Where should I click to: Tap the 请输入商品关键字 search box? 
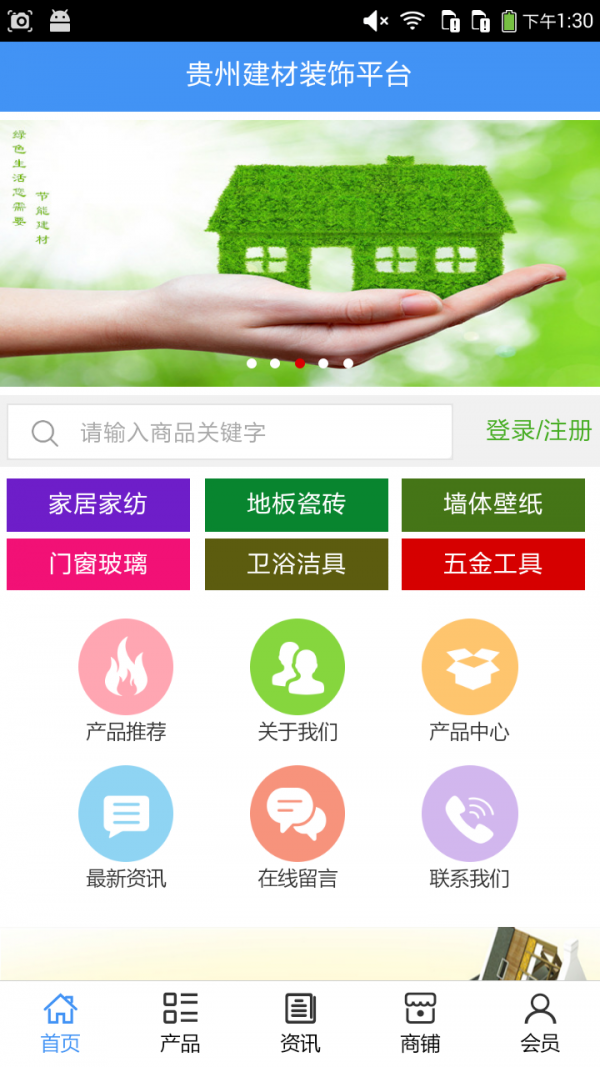click(x=230, y=432)
